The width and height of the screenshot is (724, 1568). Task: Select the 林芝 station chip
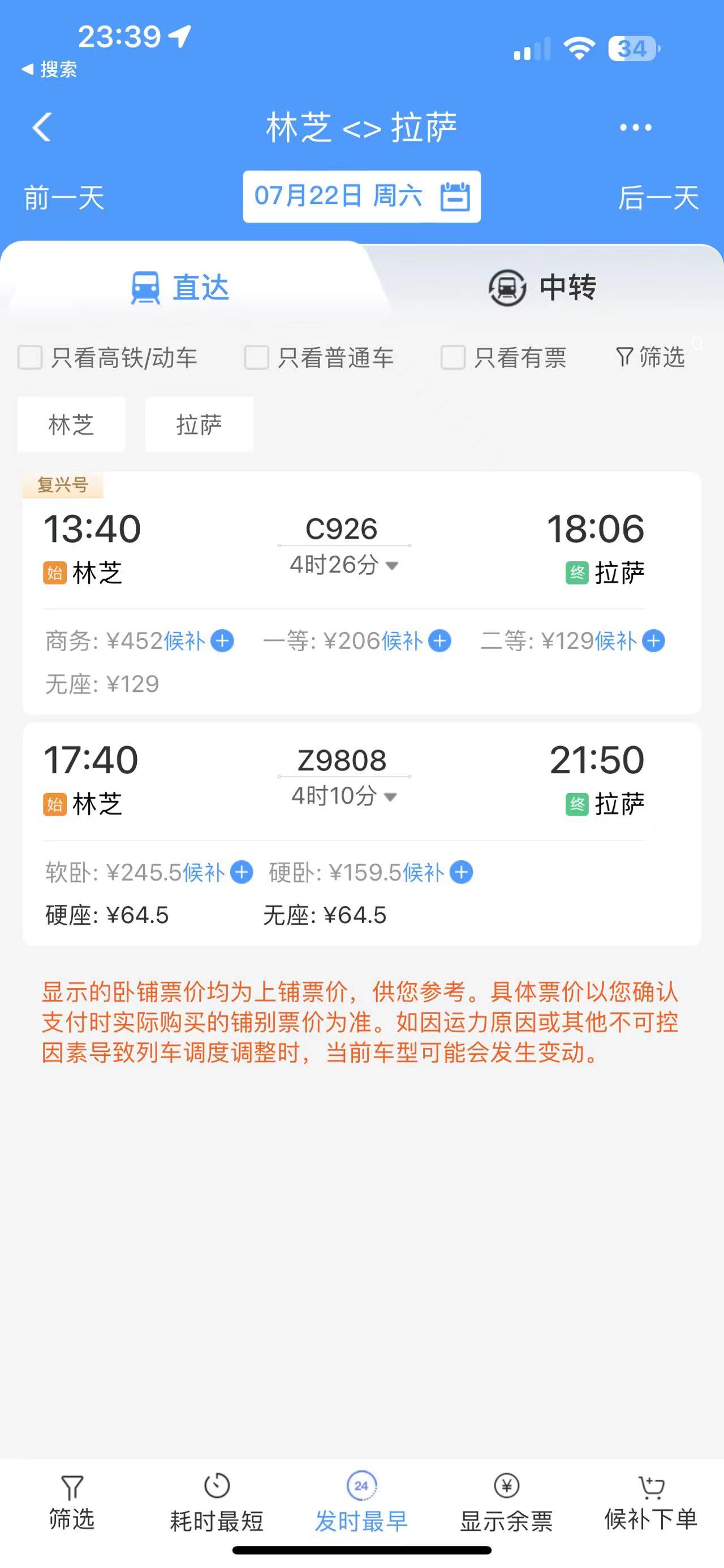click(71, 425)
